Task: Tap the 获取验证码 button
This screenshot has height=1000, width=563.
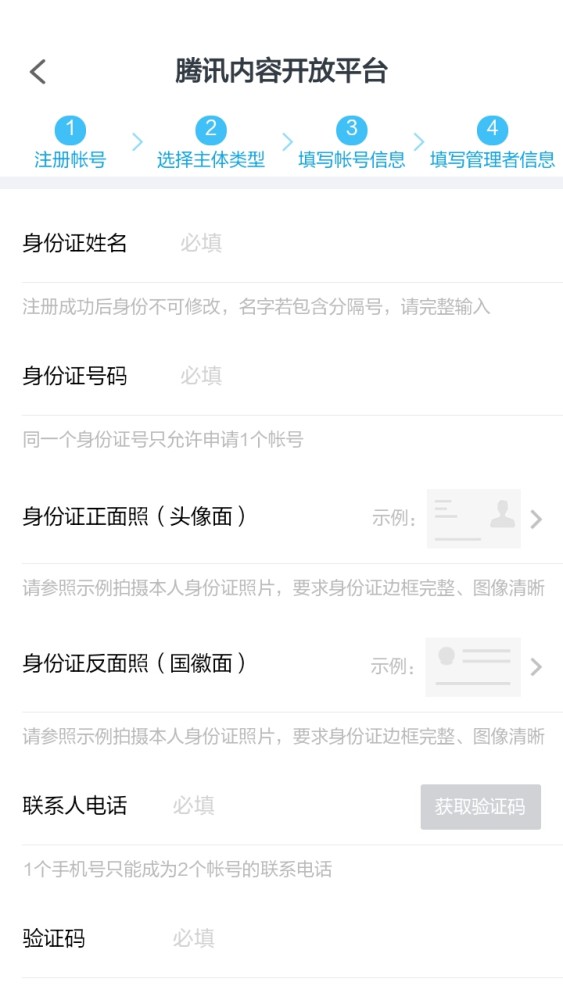Action: (x=481, y=807)
